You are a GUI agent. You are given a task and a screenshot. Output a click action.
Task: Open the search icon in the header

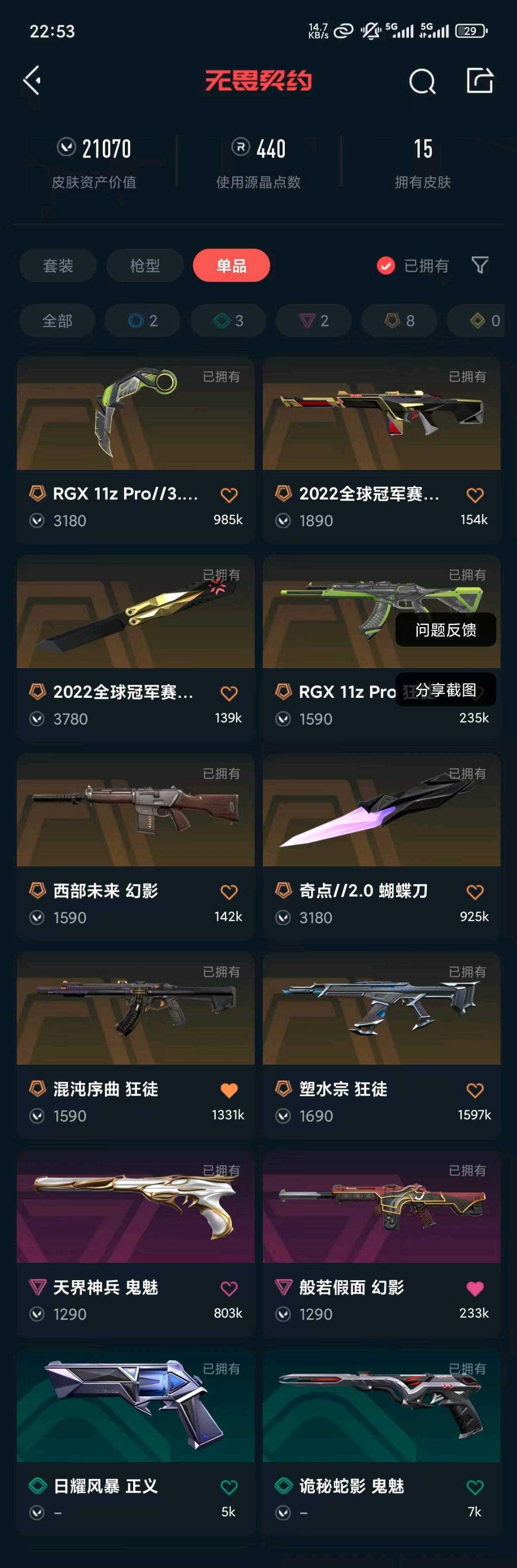coord(422,80)
